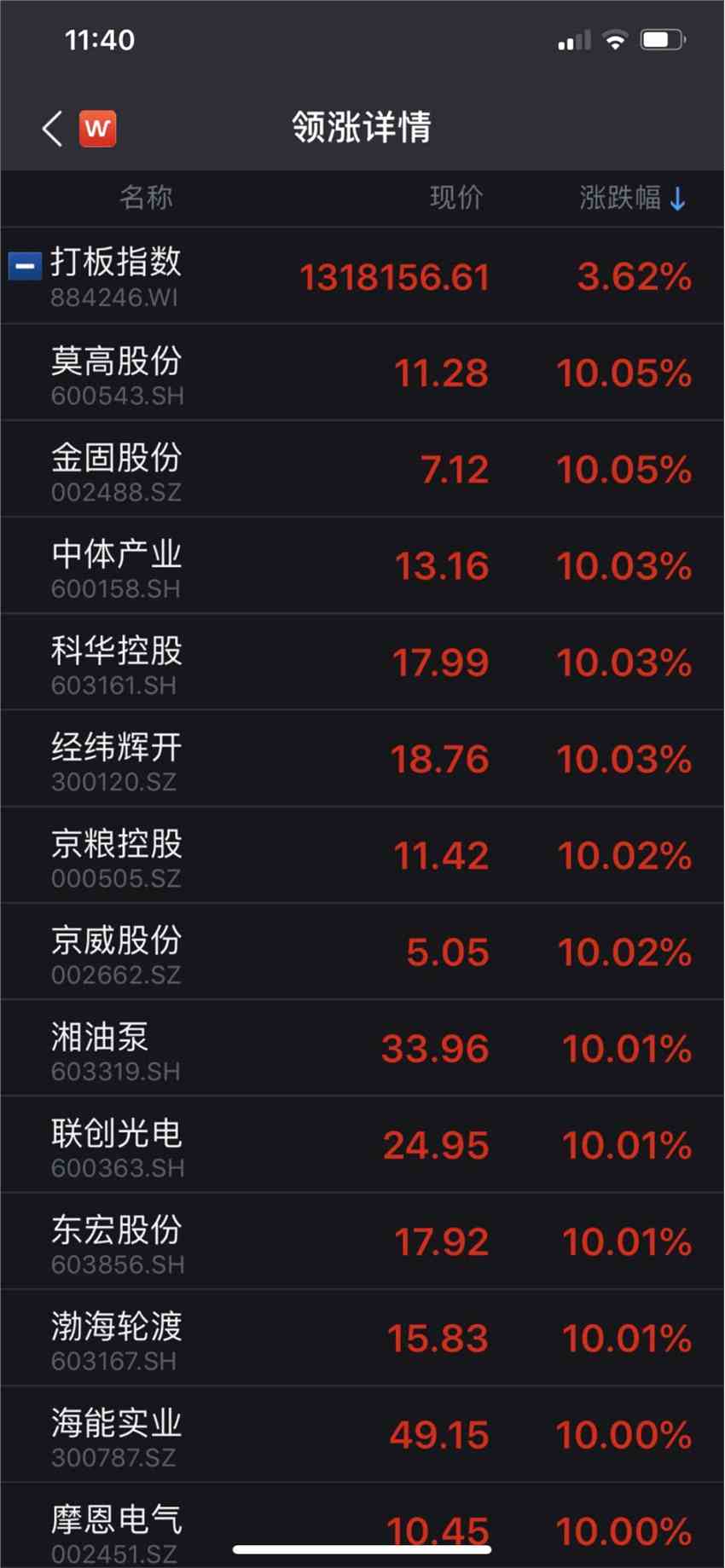Sort by 涨跌幅 column

(631, 198)
